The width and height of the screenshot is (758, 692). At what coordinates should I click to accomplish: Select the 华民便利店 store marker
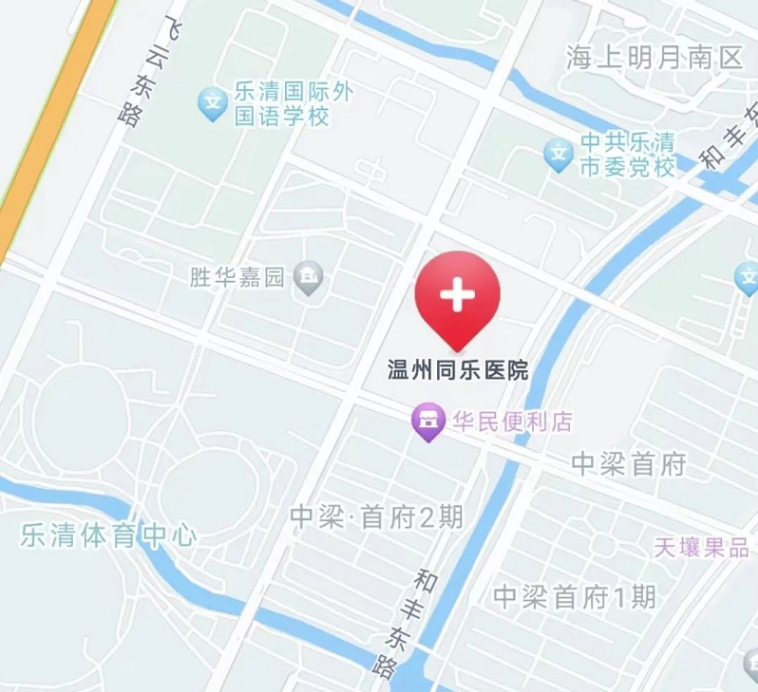(429, 422)
